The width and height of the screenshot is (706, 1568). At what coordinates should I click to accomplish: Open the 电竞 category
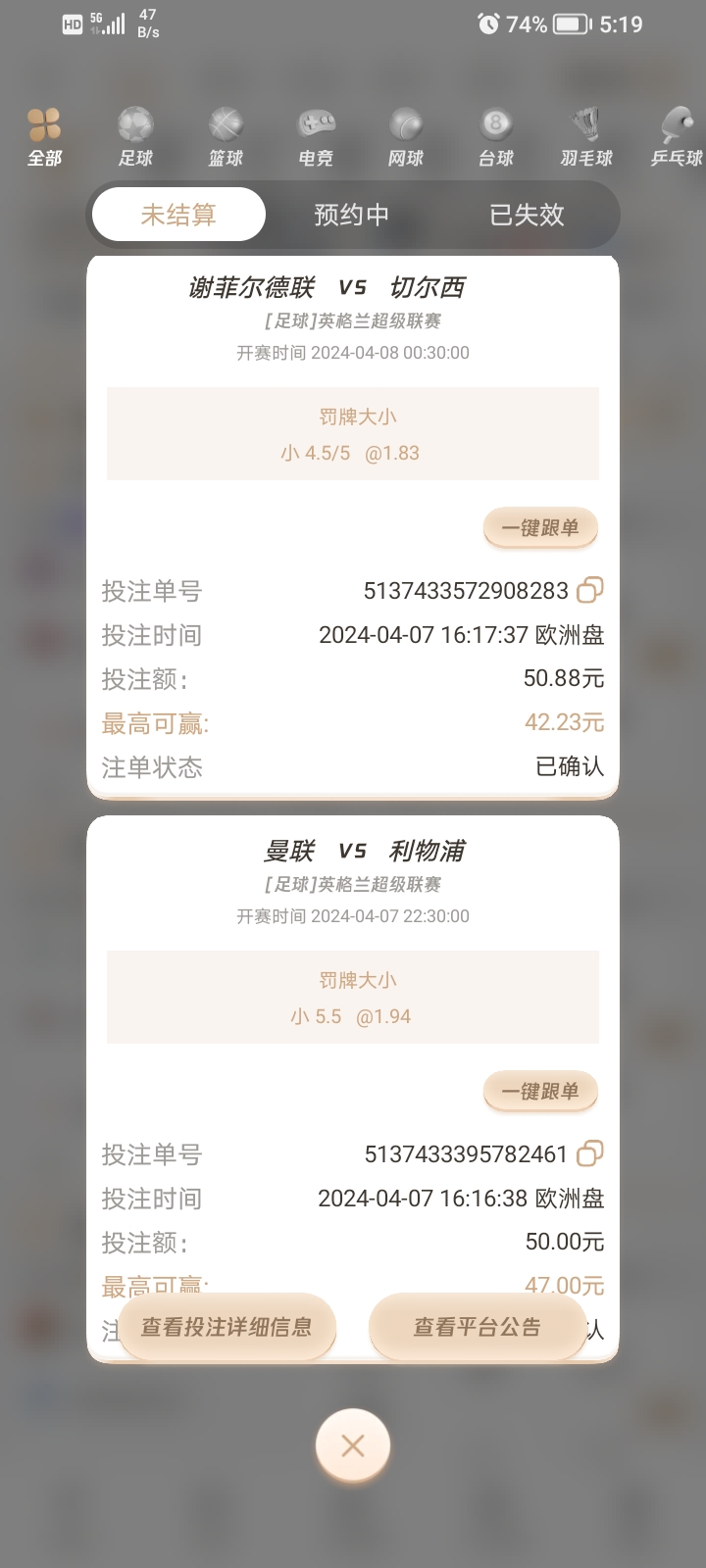coord(316,137)
